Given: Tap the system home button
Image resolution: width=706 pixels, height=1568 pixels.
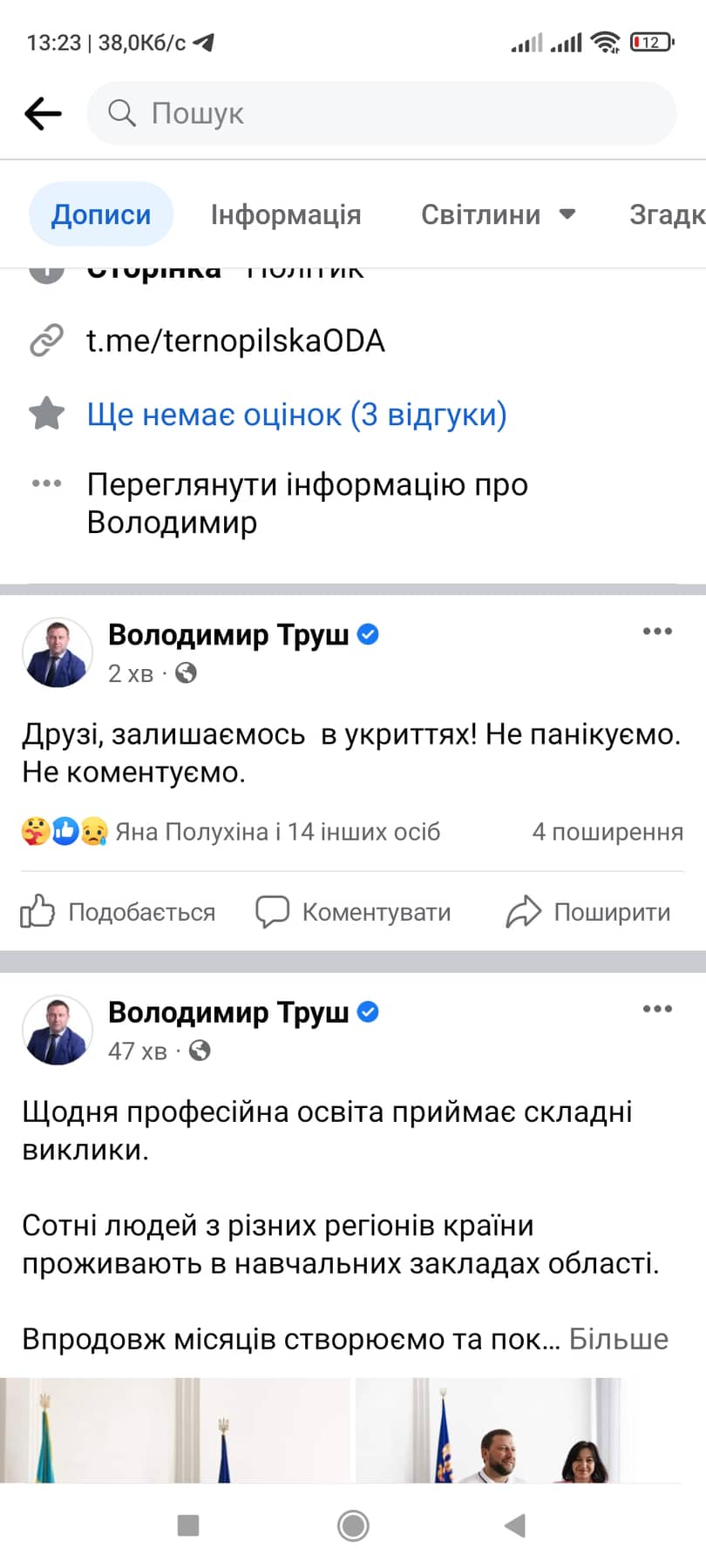Looking at the screenshot, I should 353,1525.
